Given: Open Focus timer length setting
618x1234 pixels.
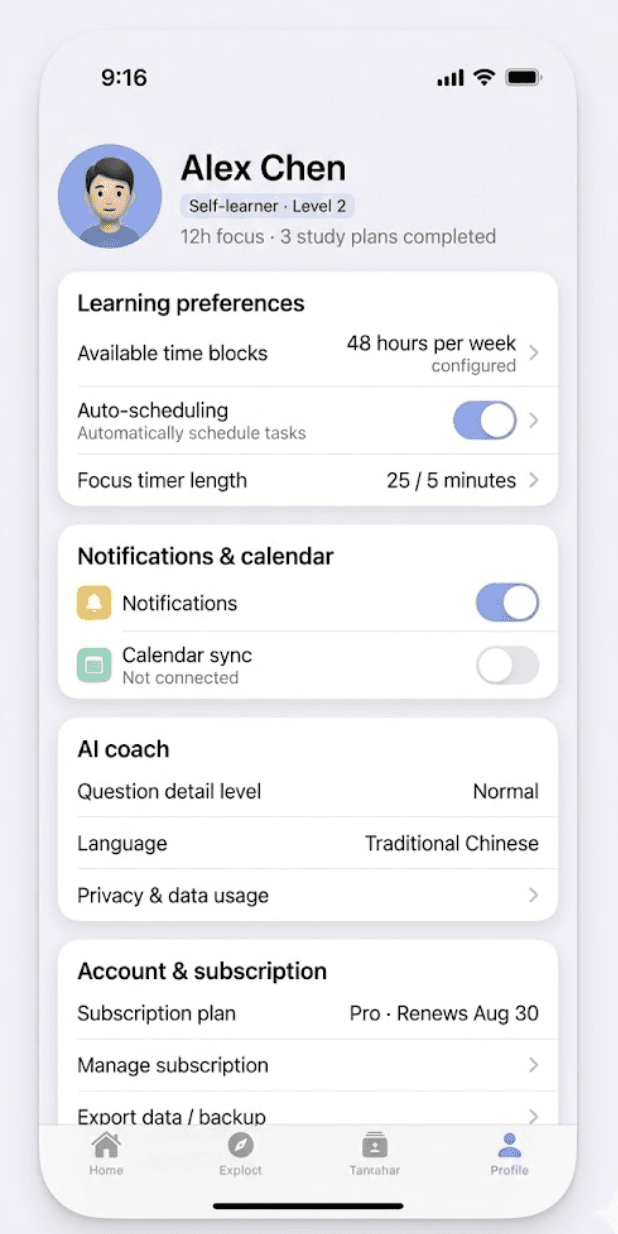Looking at the screenshot, I should point(308,480).
